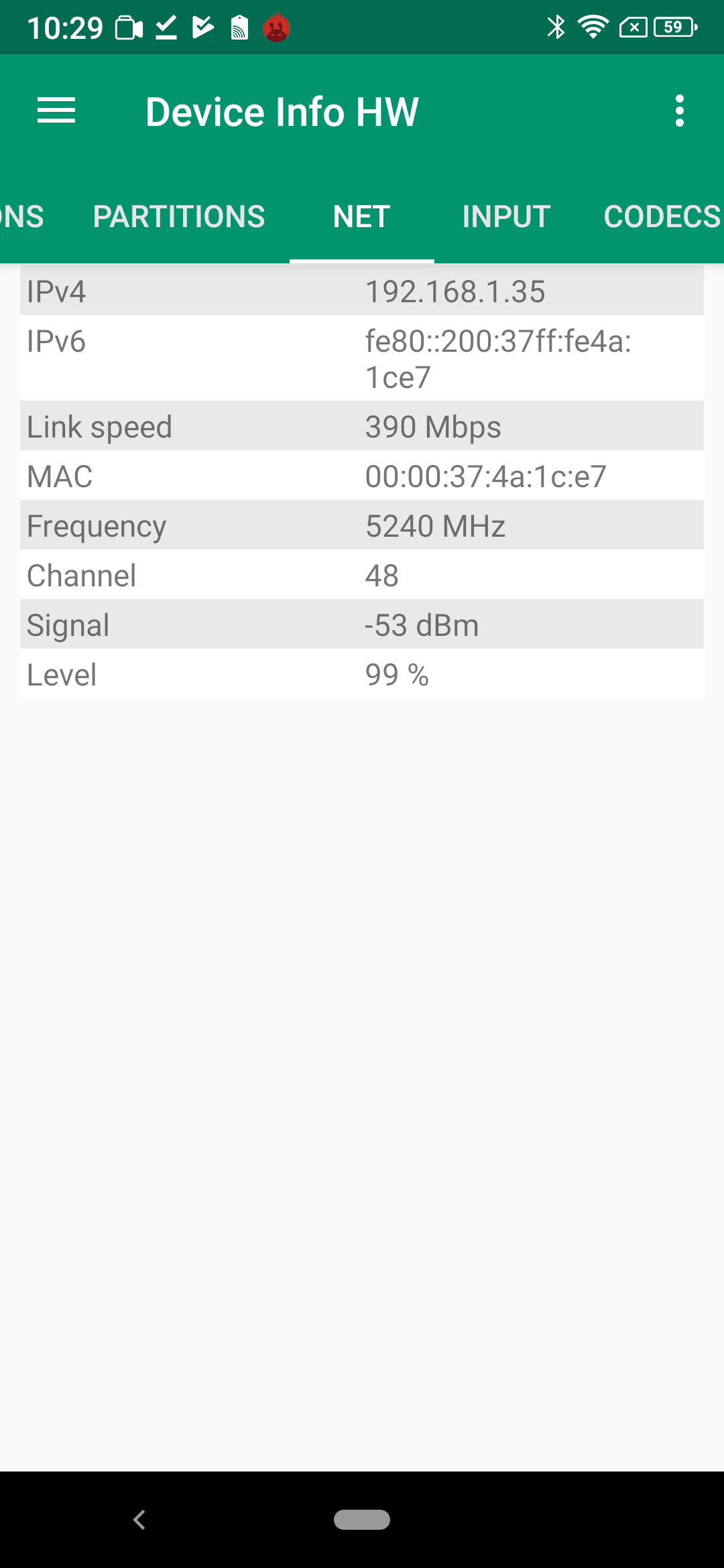Go back using the system back button
The height and width of the screenshot is (1568, 724).
139,1520
